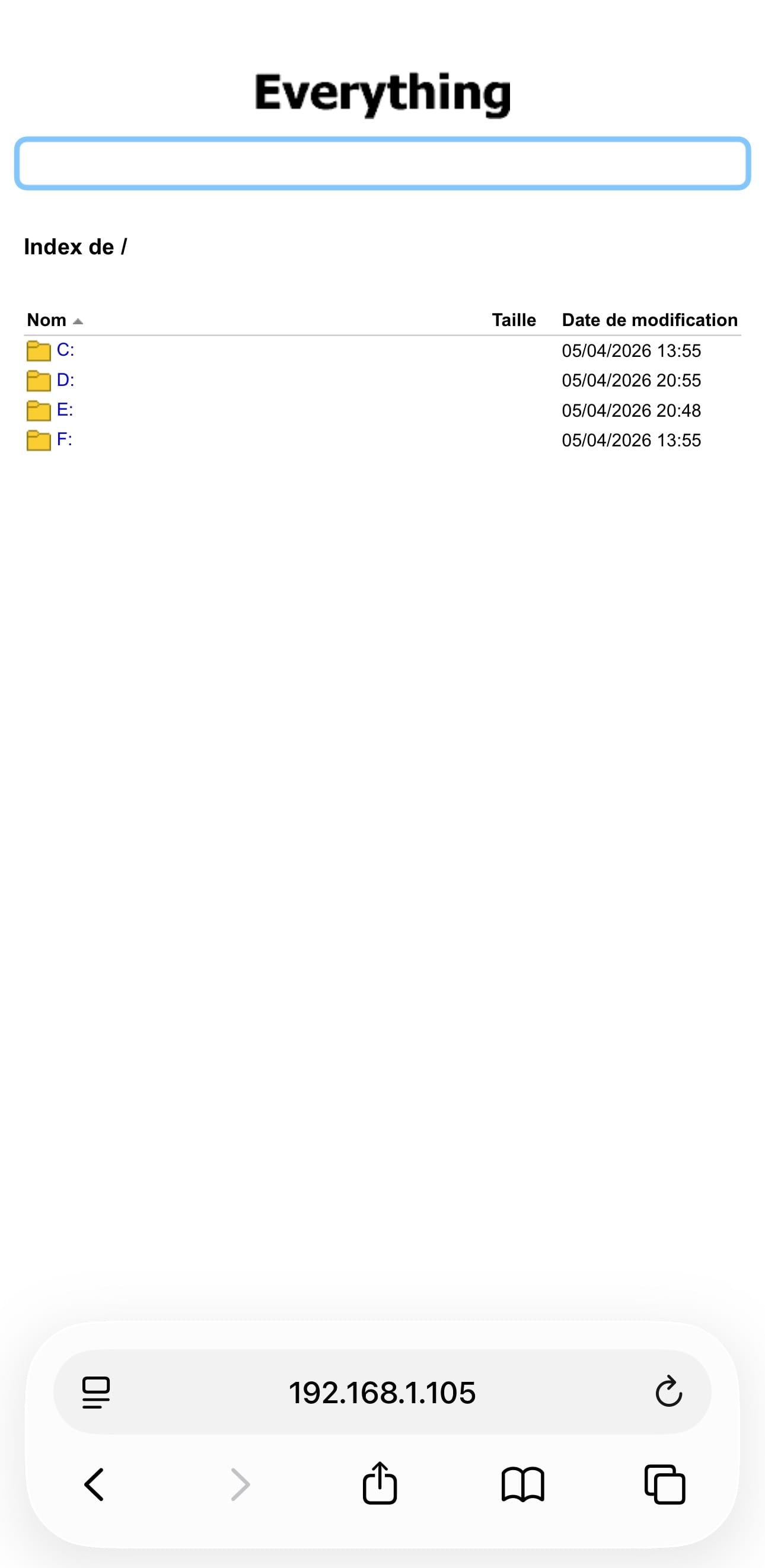Open the page settings menu in address bar

[x=96, y=1392]
